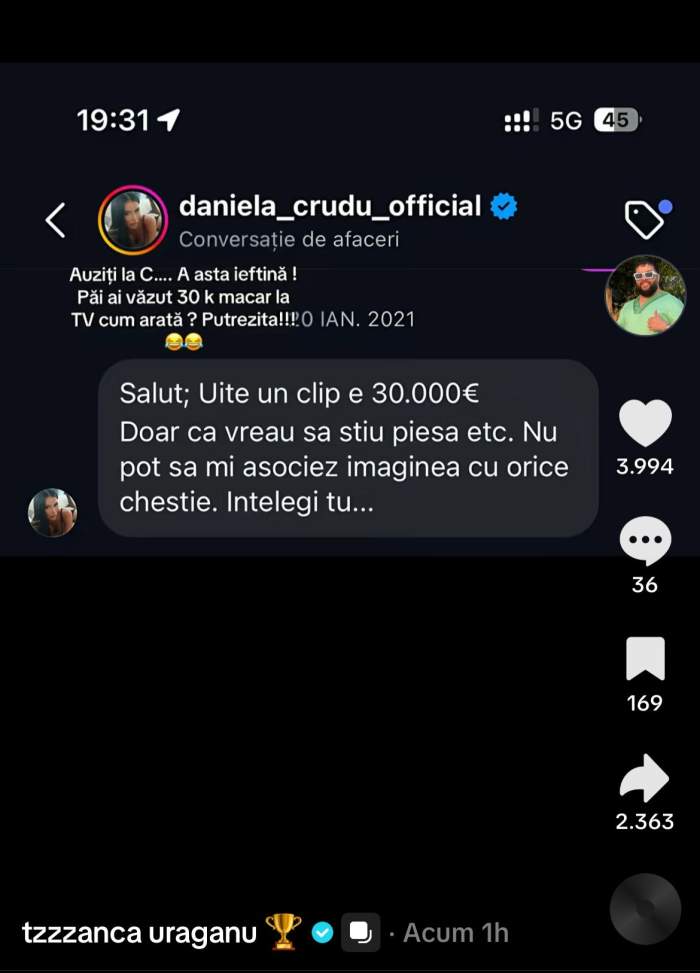Viewport: 700px width, 973px height.
Task: Open the comments on this post
Action: [645, 543]
